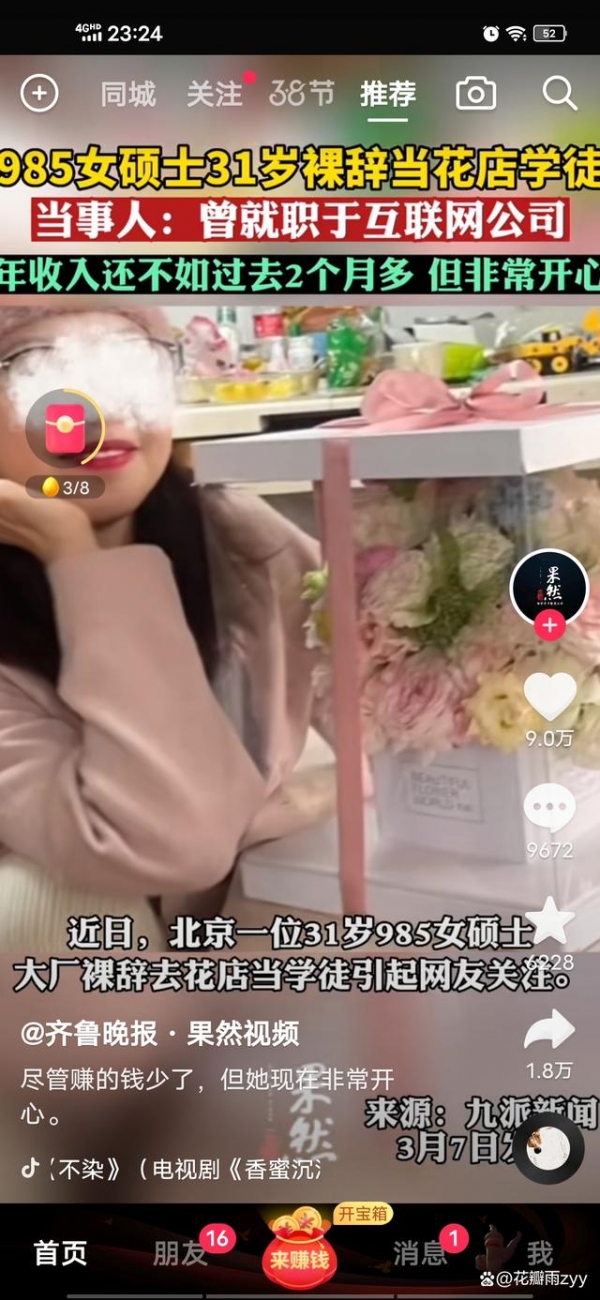Open the spinning music disc
This screenshot has height=1300, width=600.
click(549, 1148)
